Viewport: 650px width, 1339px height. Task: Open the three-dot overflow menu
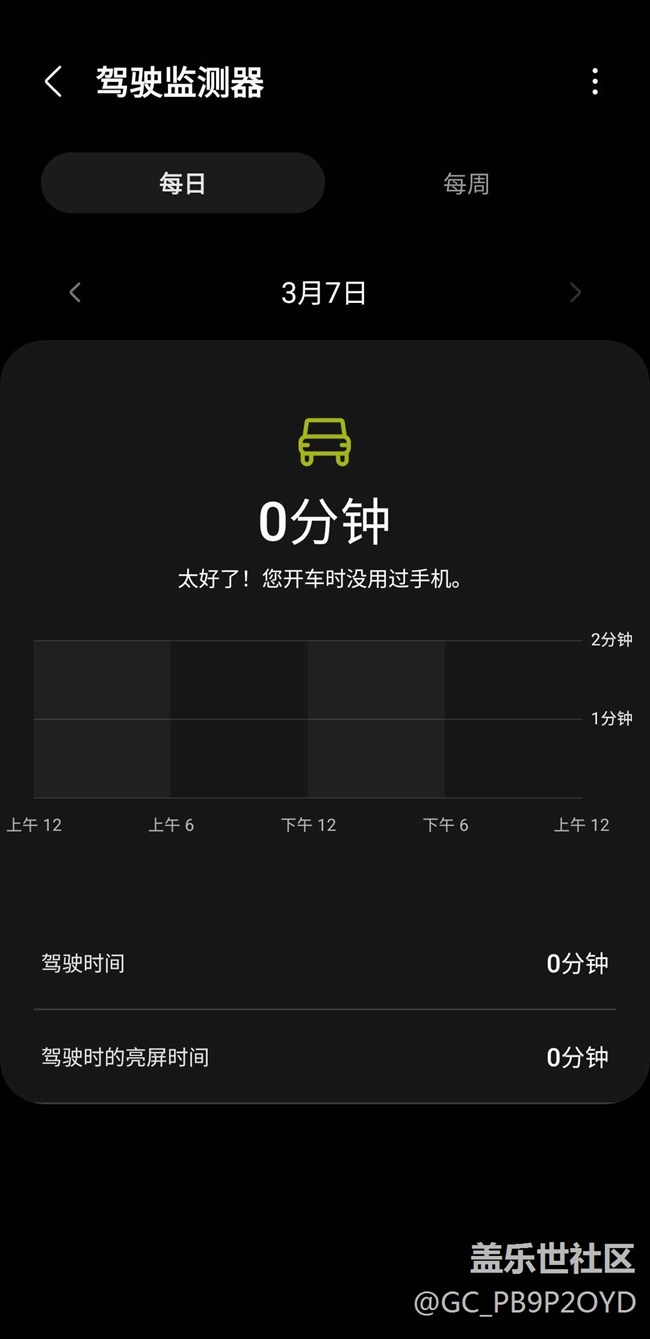tap(595, 82)
